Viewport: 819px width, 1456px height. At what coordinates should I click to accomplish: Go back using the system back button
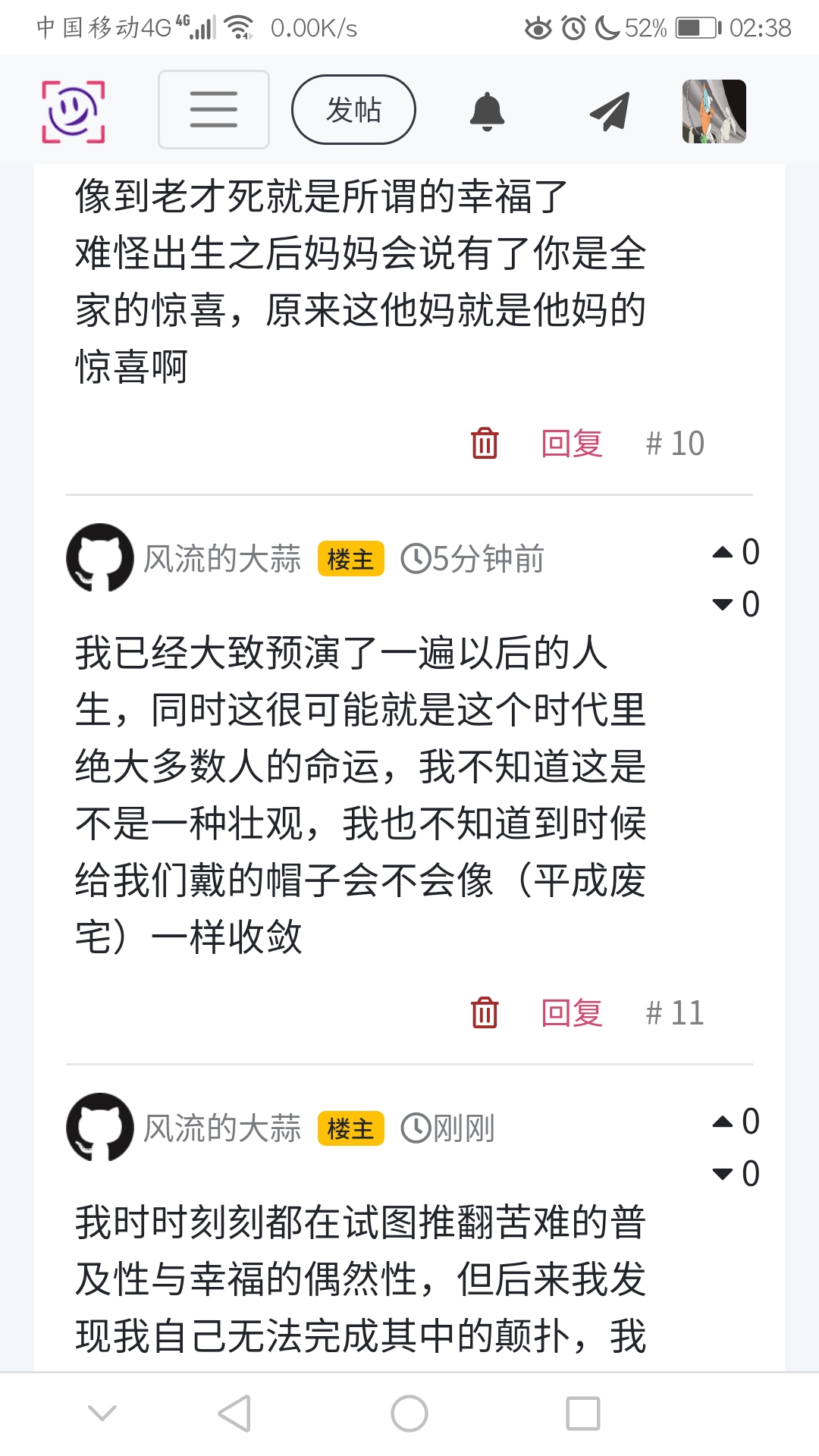click(x=234, y=1414)
